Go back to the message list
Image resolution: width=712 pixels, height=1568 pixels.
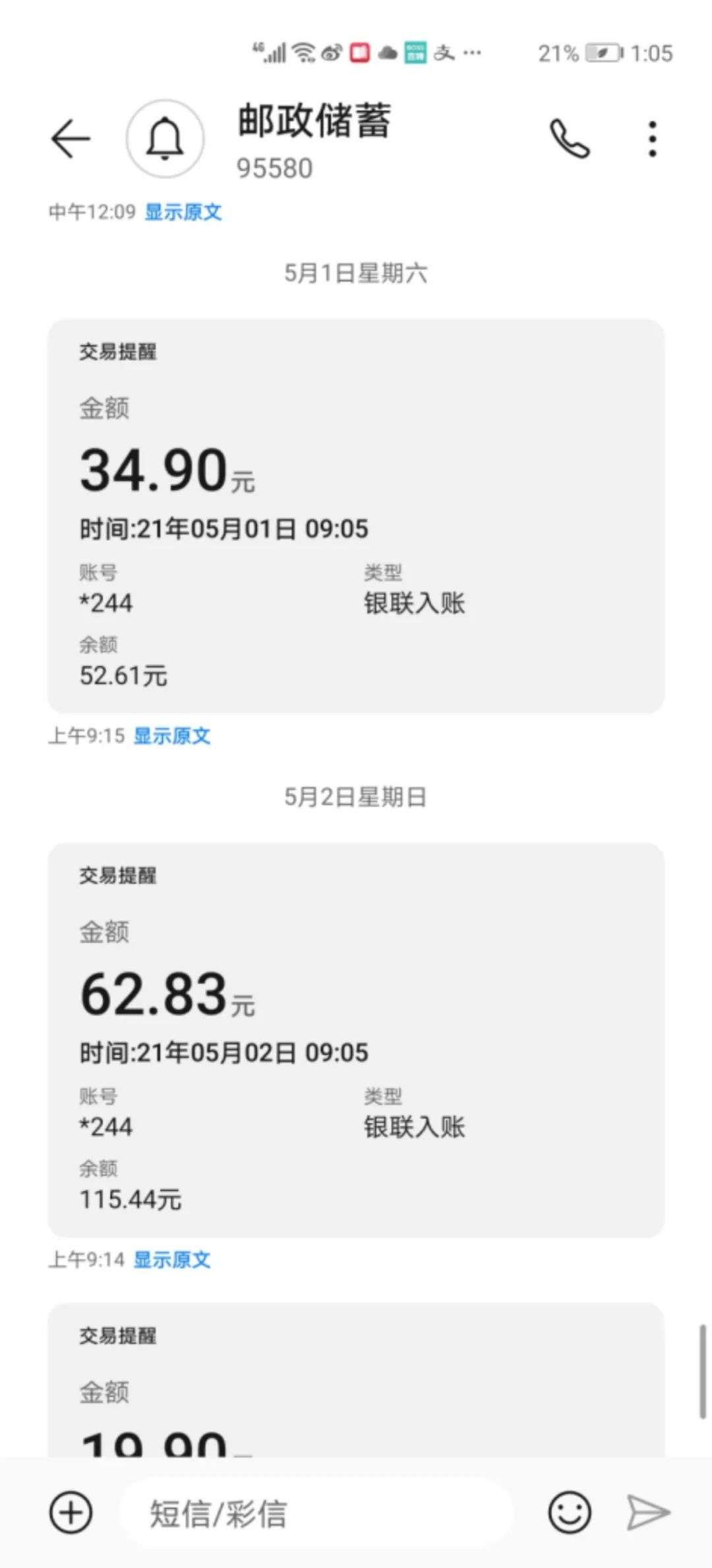pos(71,139)
